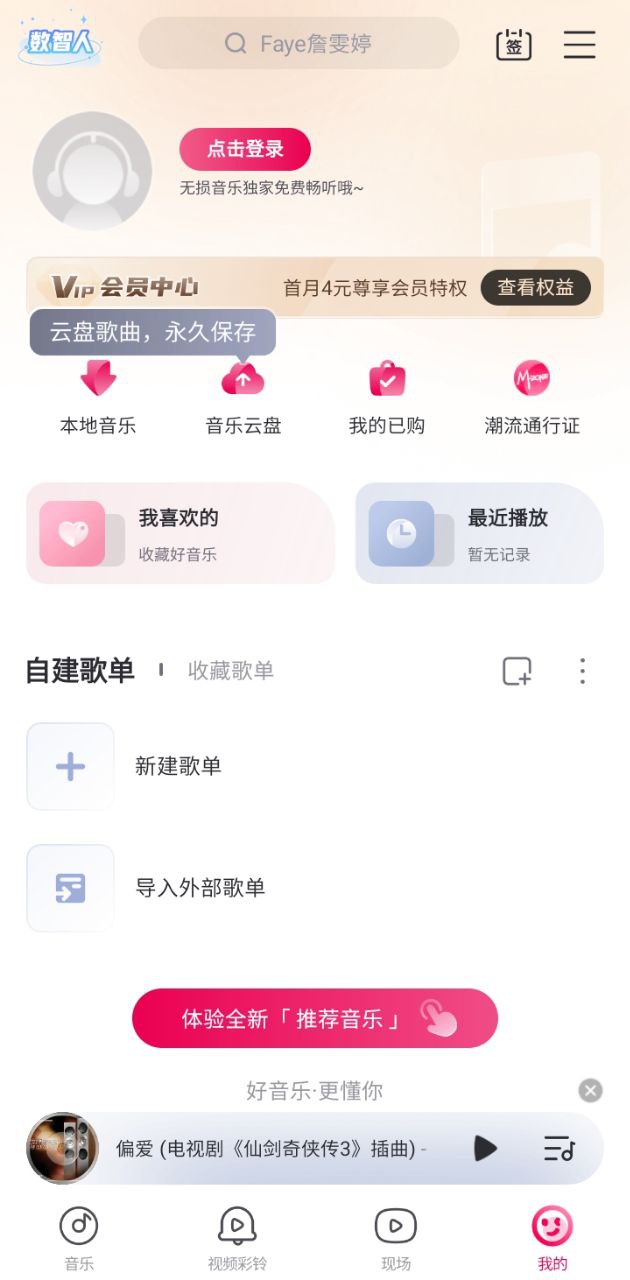Switch to the 收藏歌单 tab
Screen dimensions: 630x1280
click(x=231, y=671)
